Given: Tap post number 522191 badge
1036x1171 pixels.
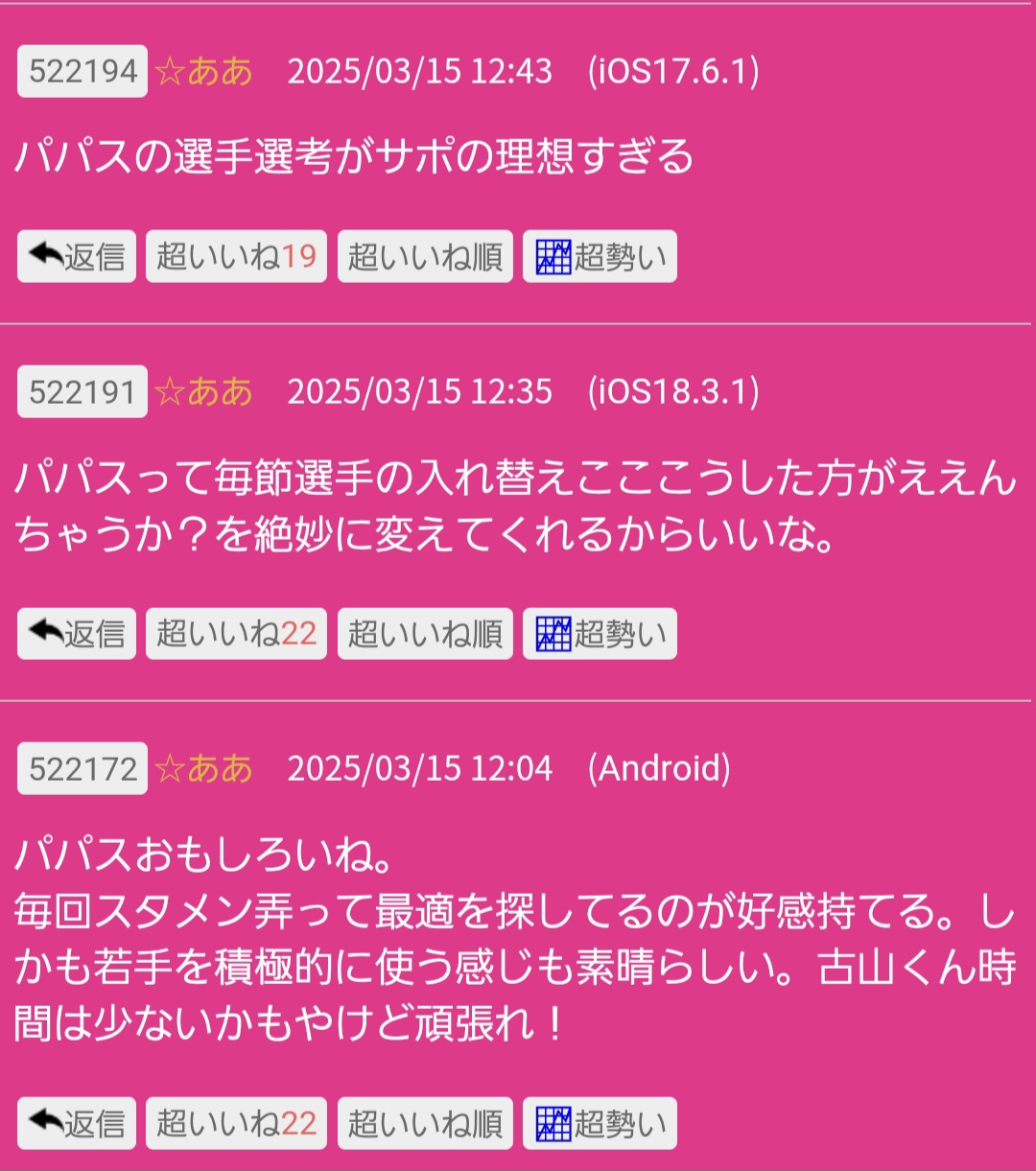Looking at the screenshot, I should [x=82, y=391].
